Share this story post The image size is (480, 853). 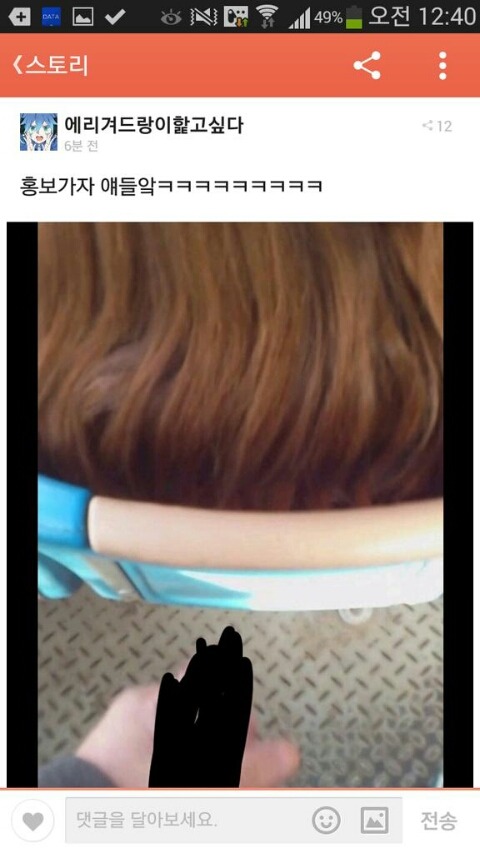click(x=367, y=65)
